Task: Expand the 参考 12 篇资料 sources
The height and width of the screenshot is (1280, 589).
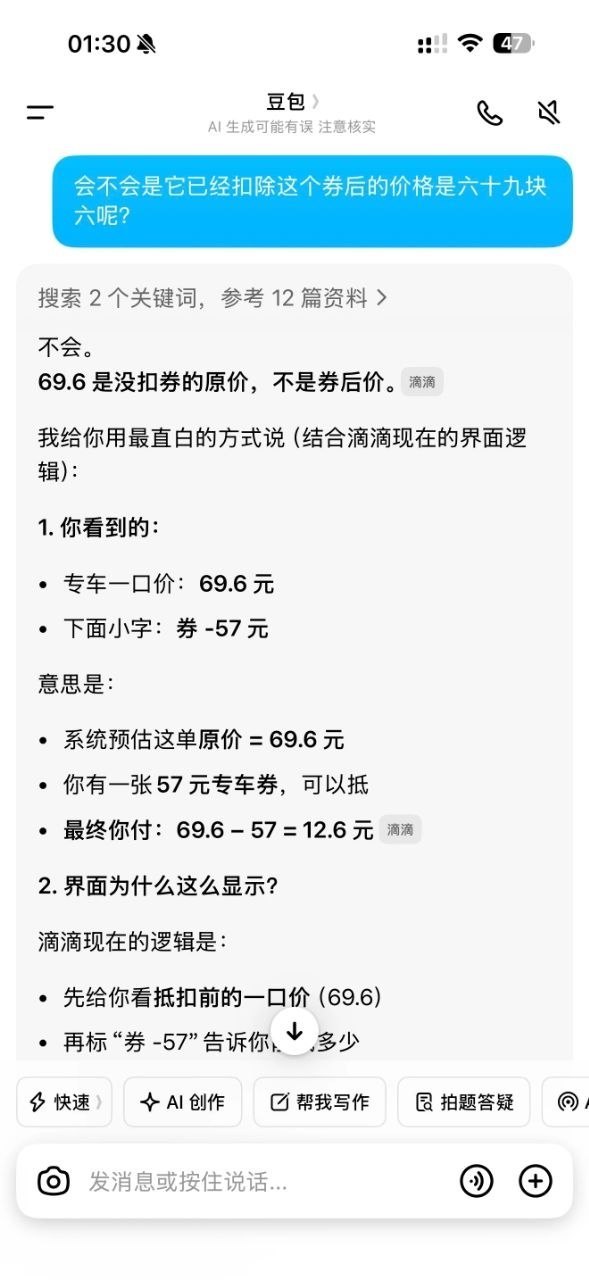Action: pos(213,298)
